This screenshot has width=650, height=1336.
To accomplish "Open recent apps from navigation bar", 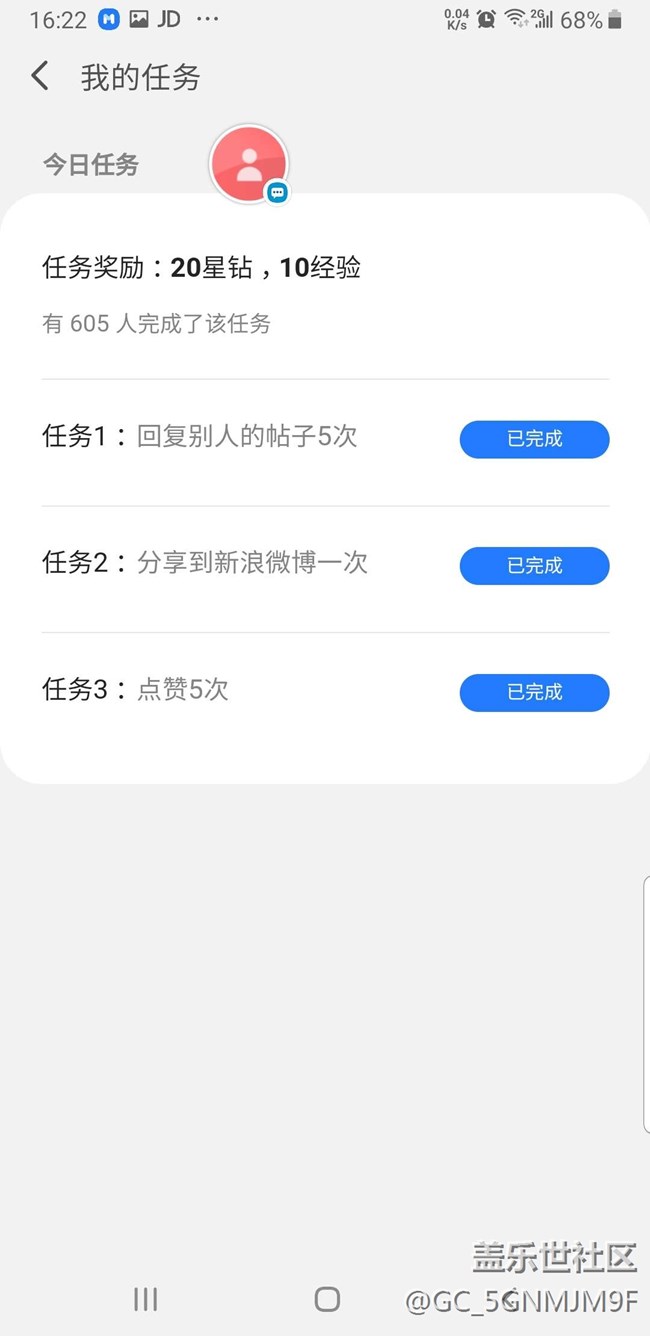I will pos(146,1298).
